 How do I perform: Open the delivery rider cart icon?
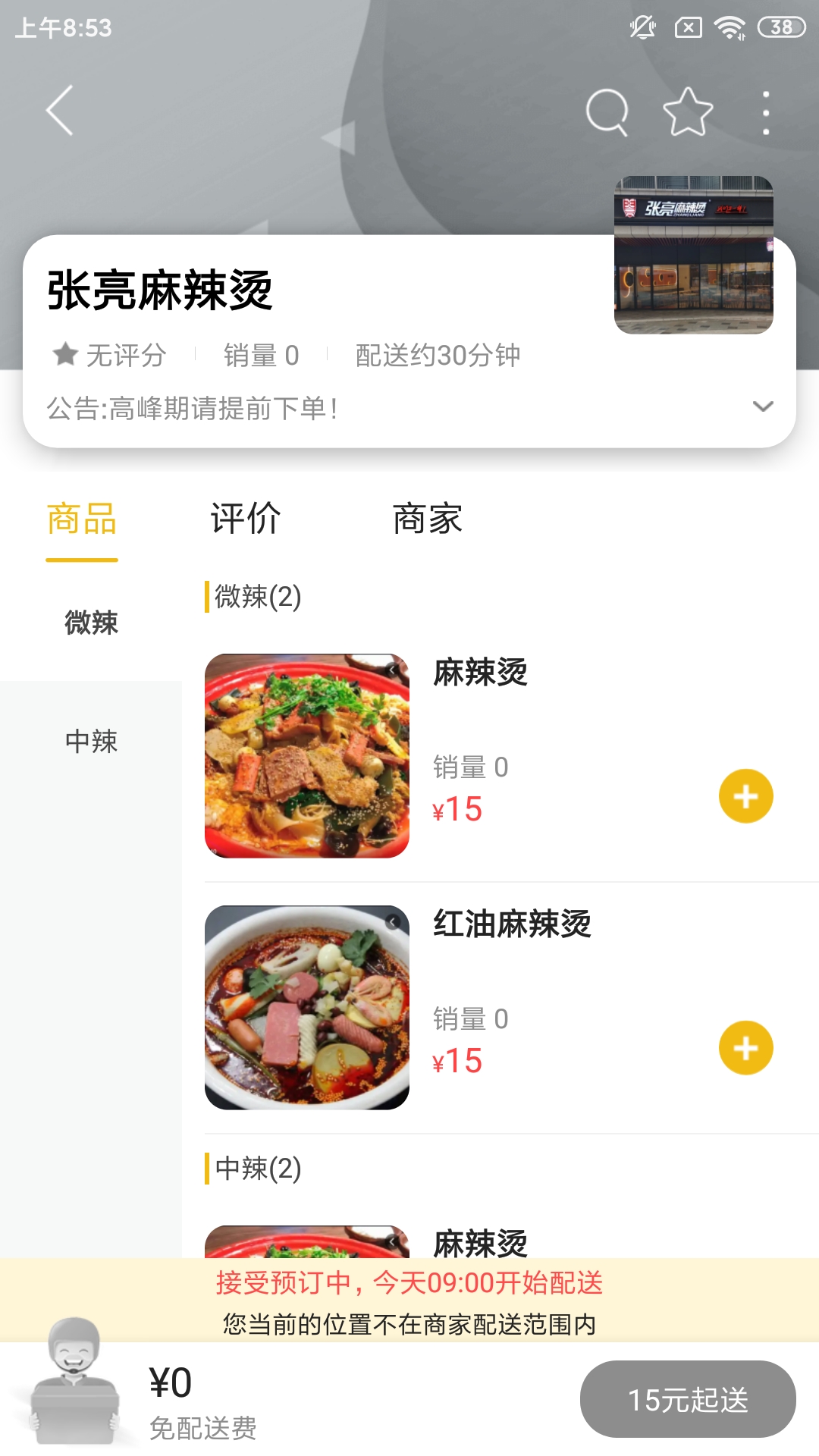pos(74,1380)
